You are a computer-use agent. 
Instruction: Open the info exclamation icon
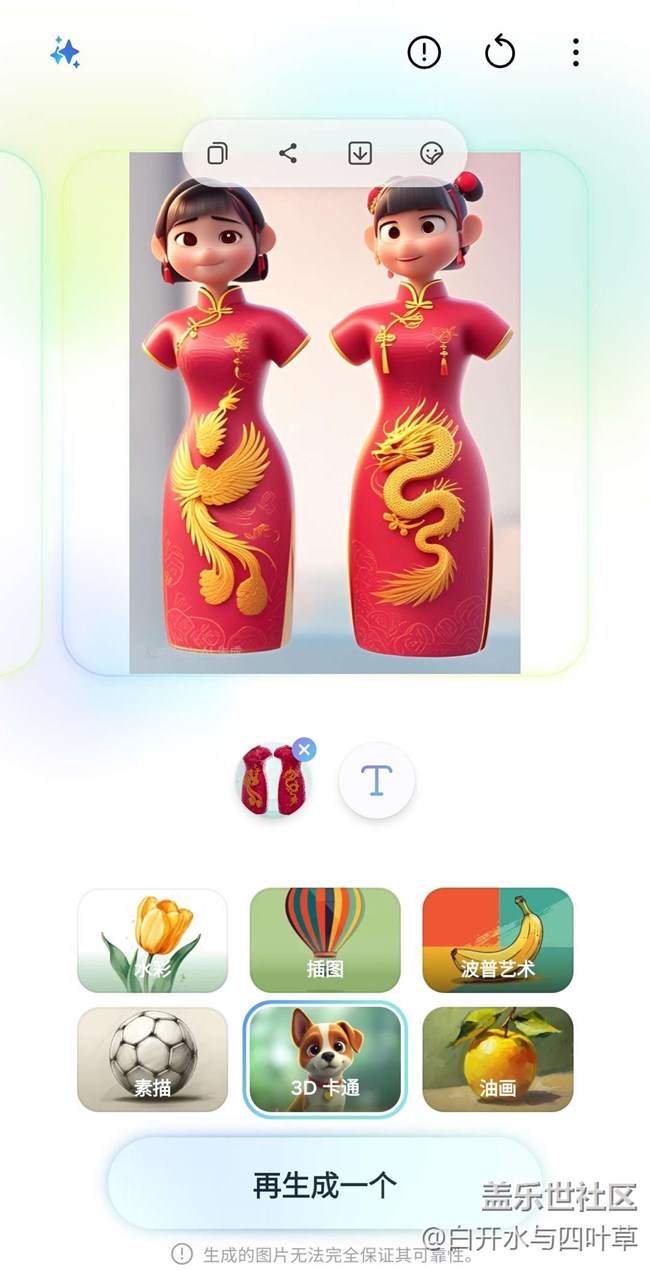tap(424, 53)
